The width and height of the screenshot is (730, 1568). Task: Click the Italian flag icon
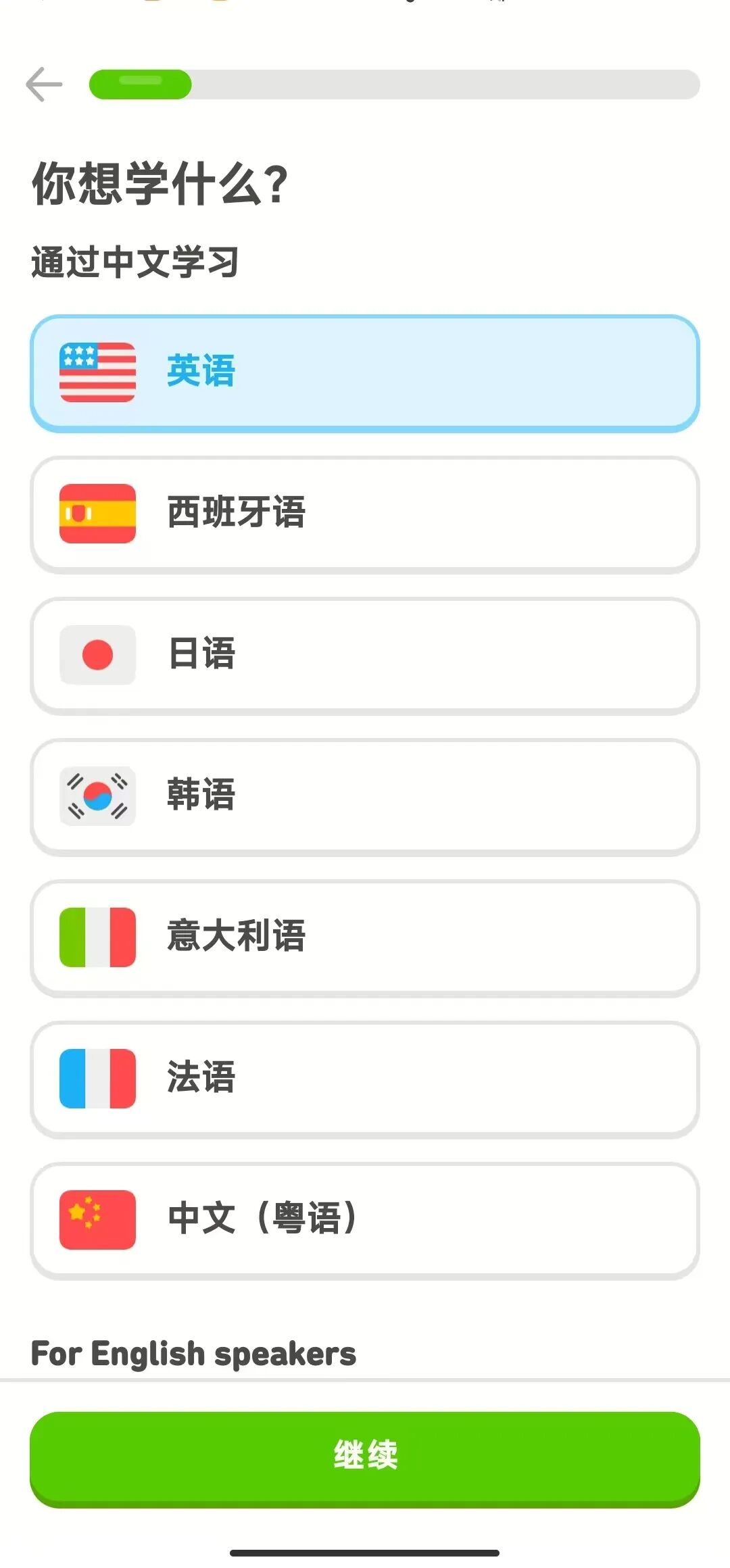click(x=98, y=938)
